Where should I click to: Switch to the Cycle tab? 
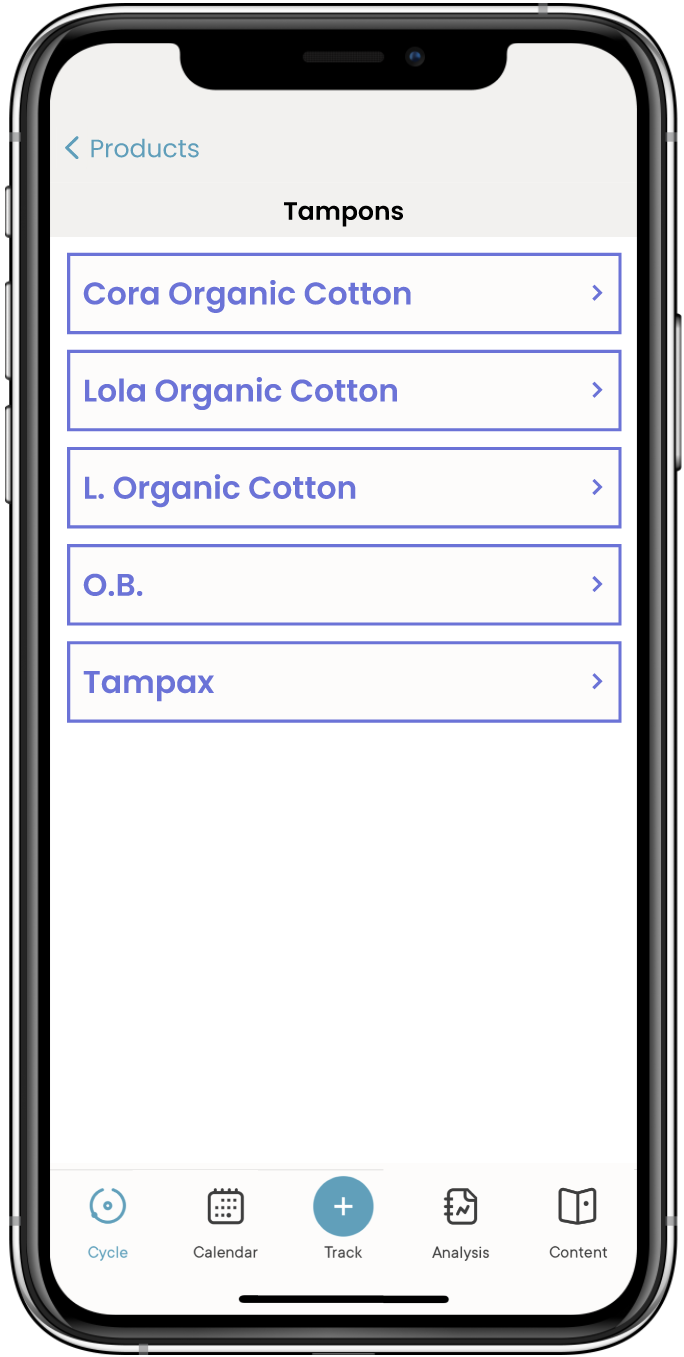coord(108,1222)
